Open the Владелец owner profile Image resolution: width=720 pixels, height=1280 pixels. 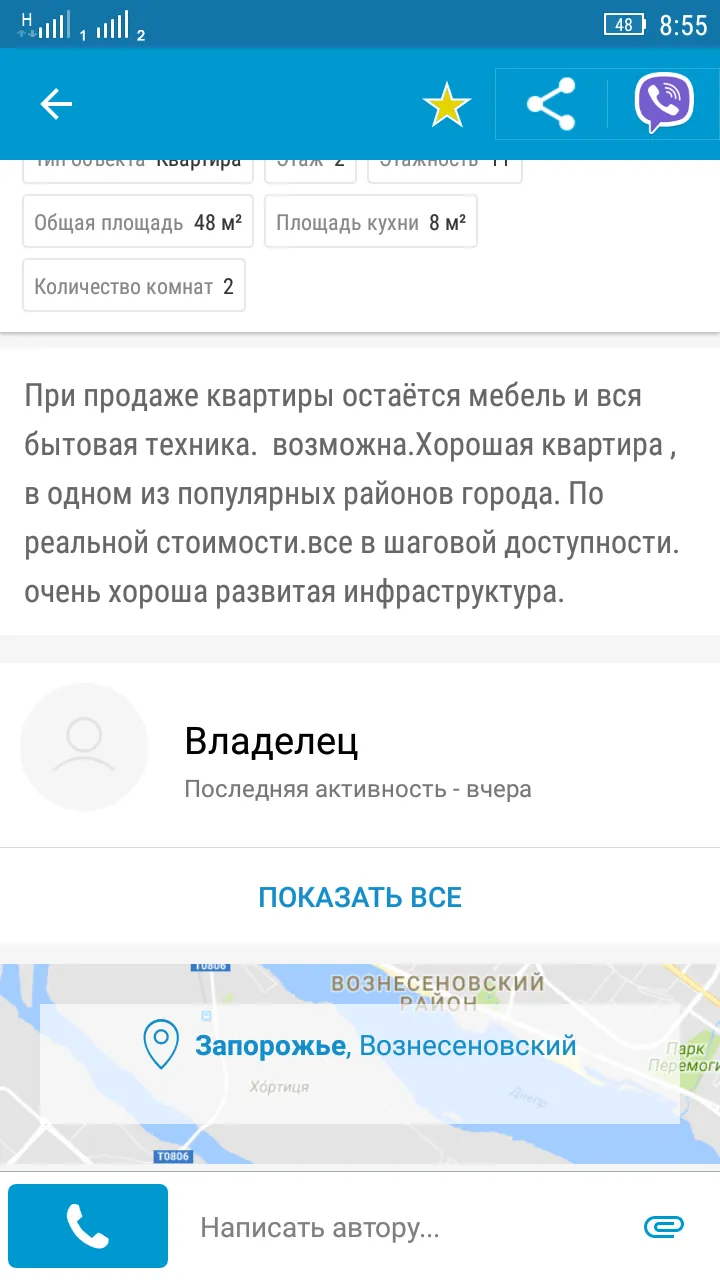360,756
